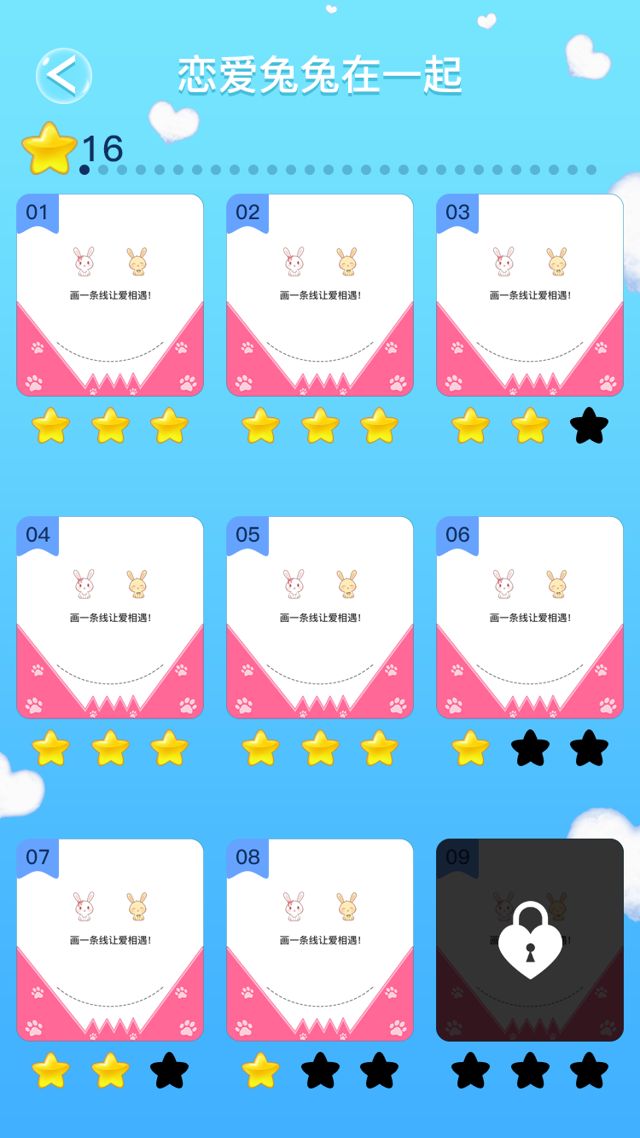Tap the locked level 09 card

click(530, 940)
